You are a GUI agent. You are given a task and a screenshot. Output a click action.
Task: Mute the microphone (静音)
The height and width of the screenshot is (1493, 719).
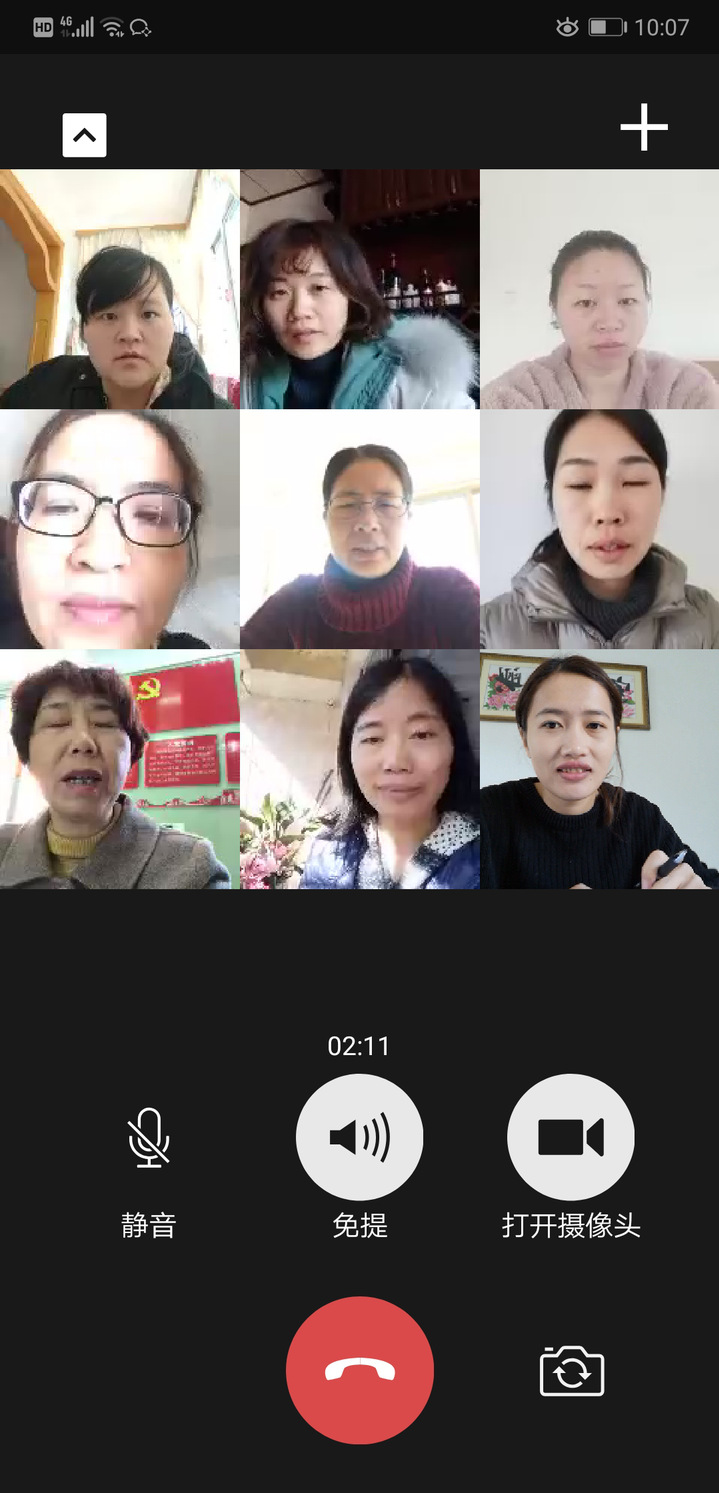[x=148, y=1138]
